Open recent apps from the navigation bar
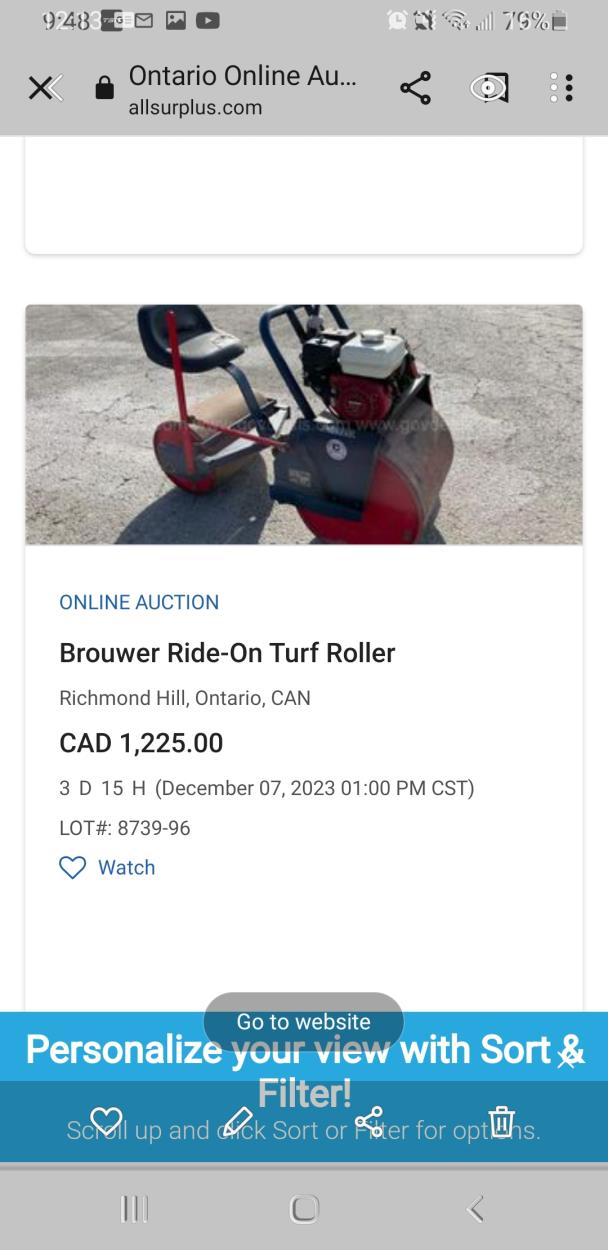The image size is (608, 1250). coord(133,1209)
